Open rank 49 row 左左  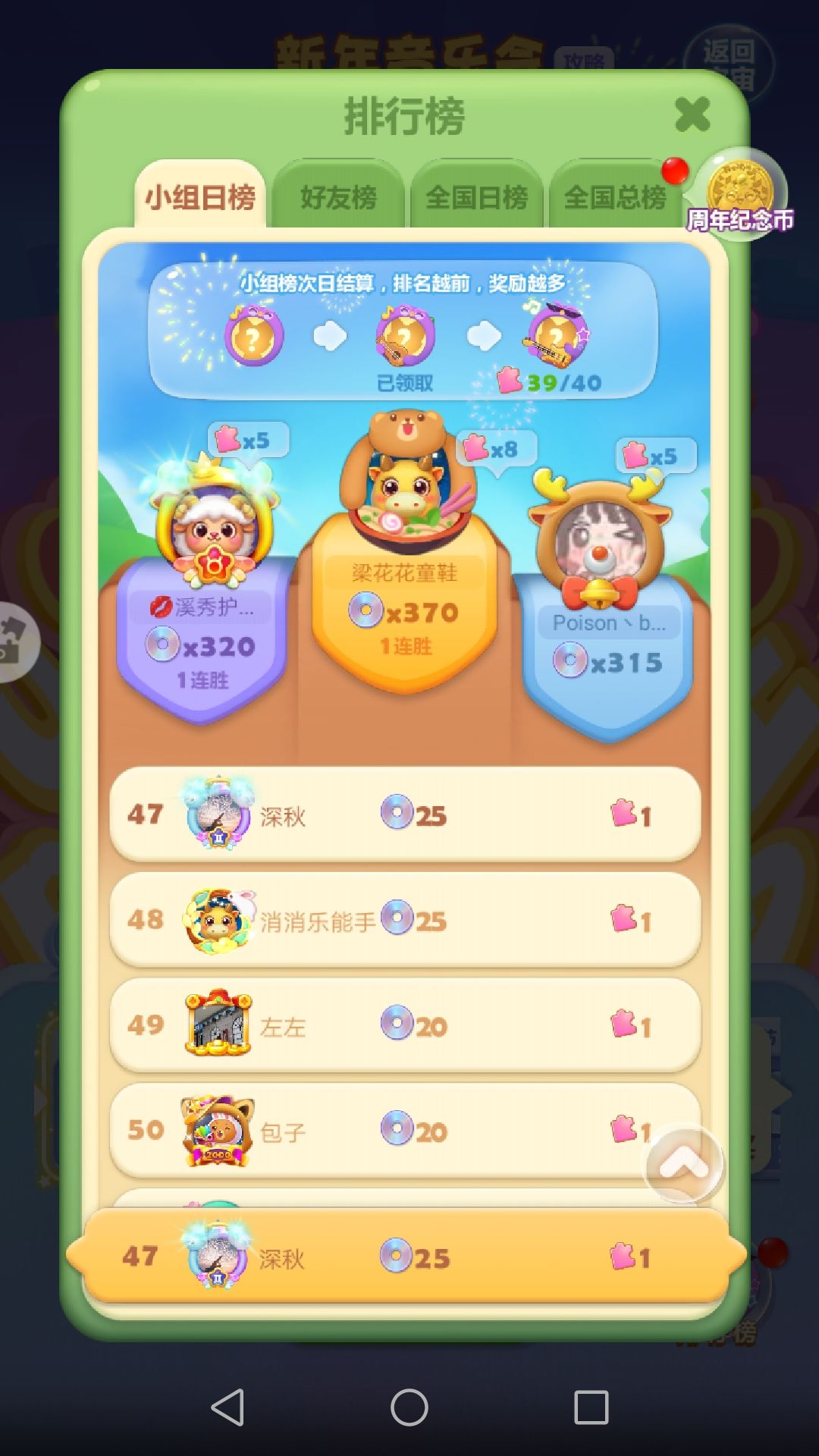pos(405,1025)
